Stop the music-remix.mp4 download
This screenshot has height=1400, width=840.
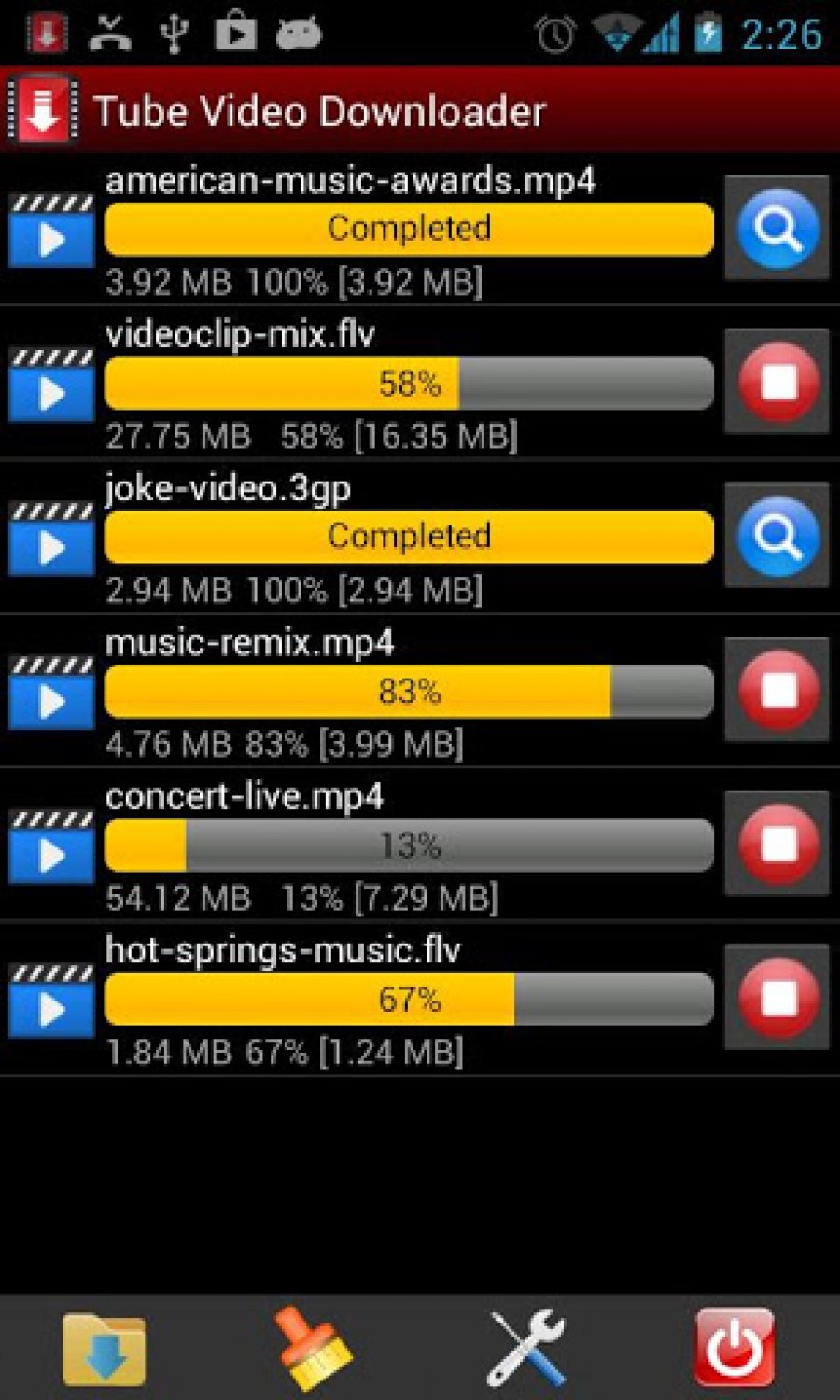[x=777, y=689]
